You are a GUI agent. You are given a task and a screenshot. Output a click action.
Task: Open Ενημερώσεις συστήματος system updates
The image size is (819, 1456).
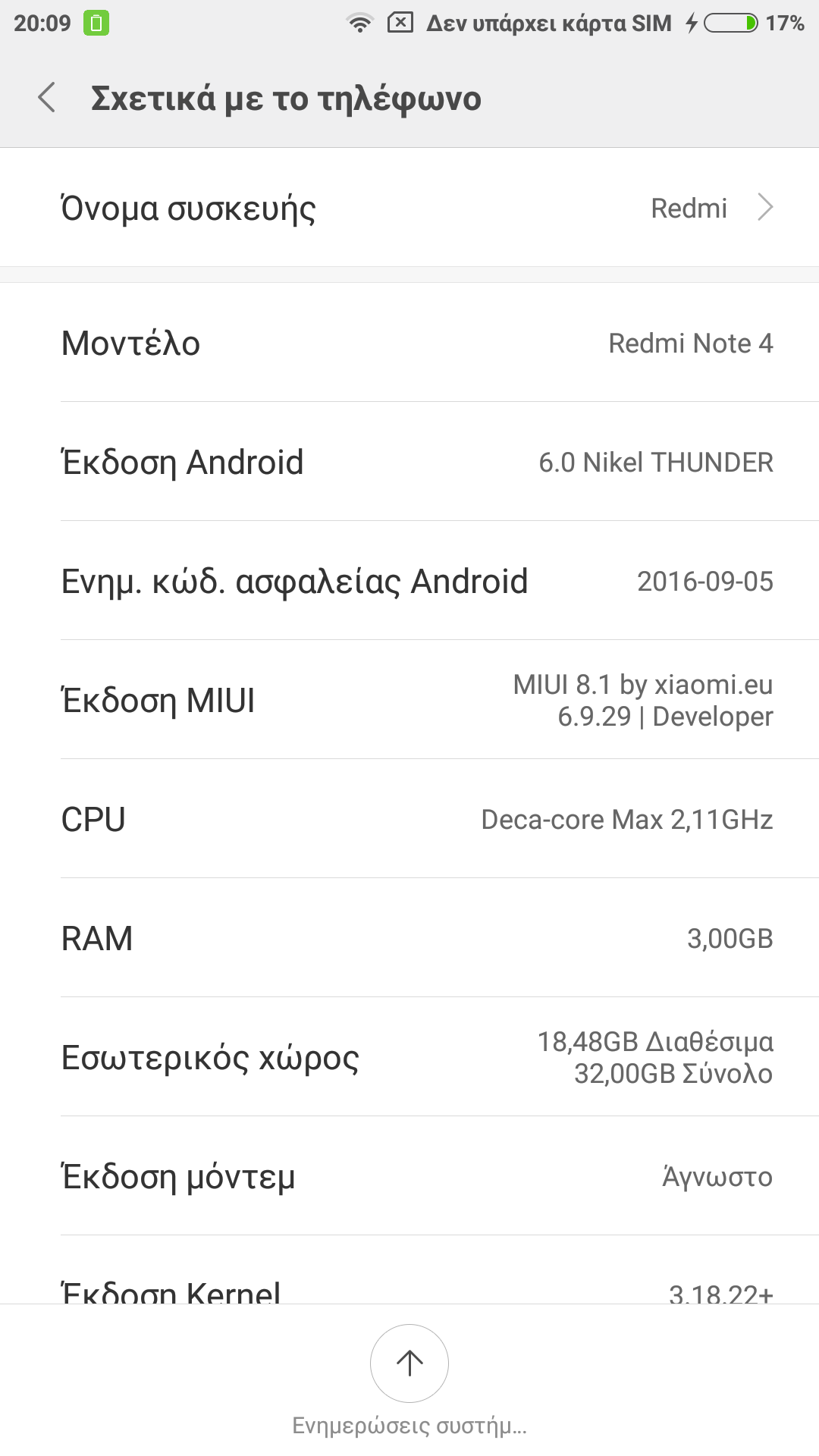(409, 1363)
